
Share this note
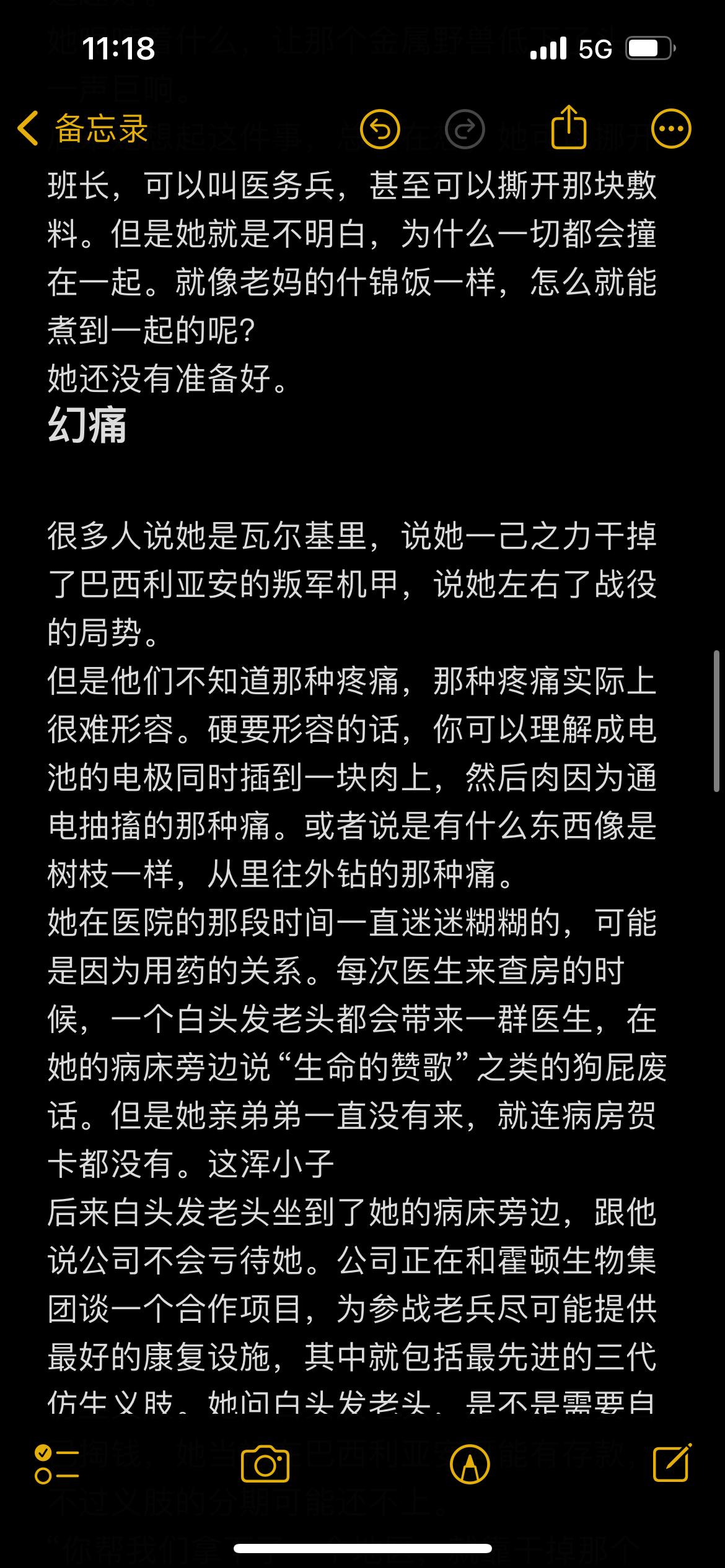569,127
